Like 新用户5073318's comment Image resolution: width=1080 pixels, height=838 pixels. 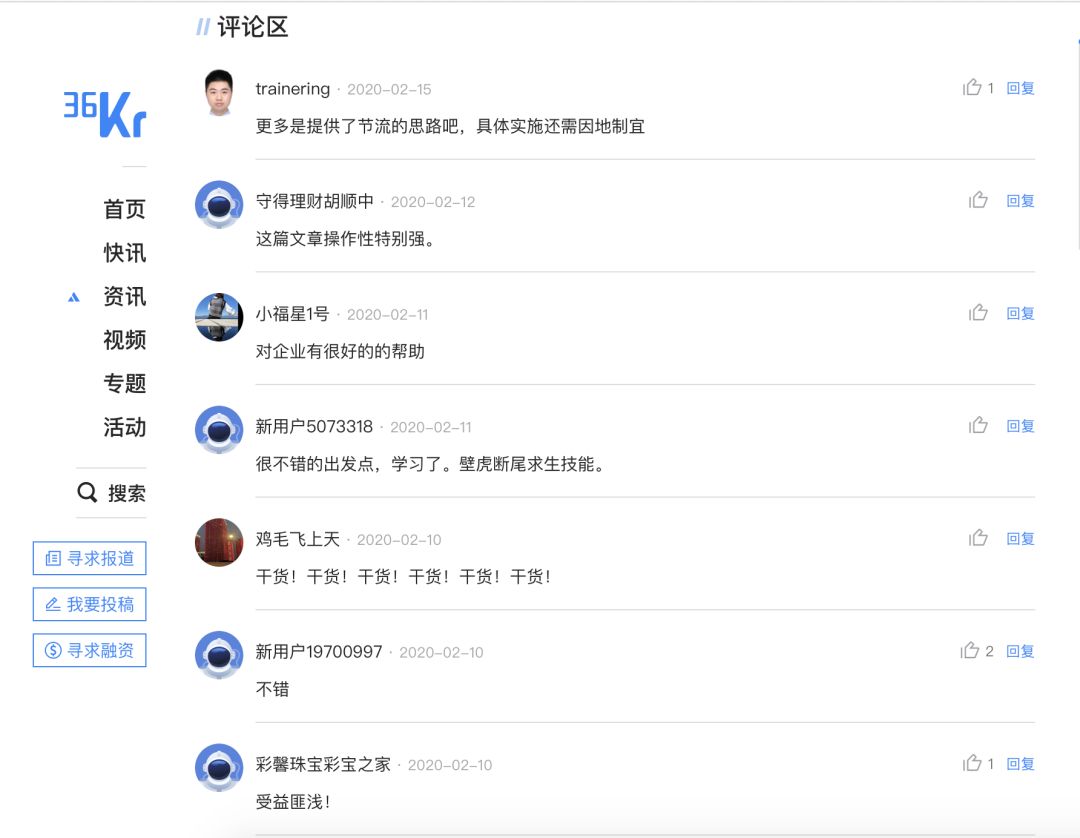(x=978, y=426)
